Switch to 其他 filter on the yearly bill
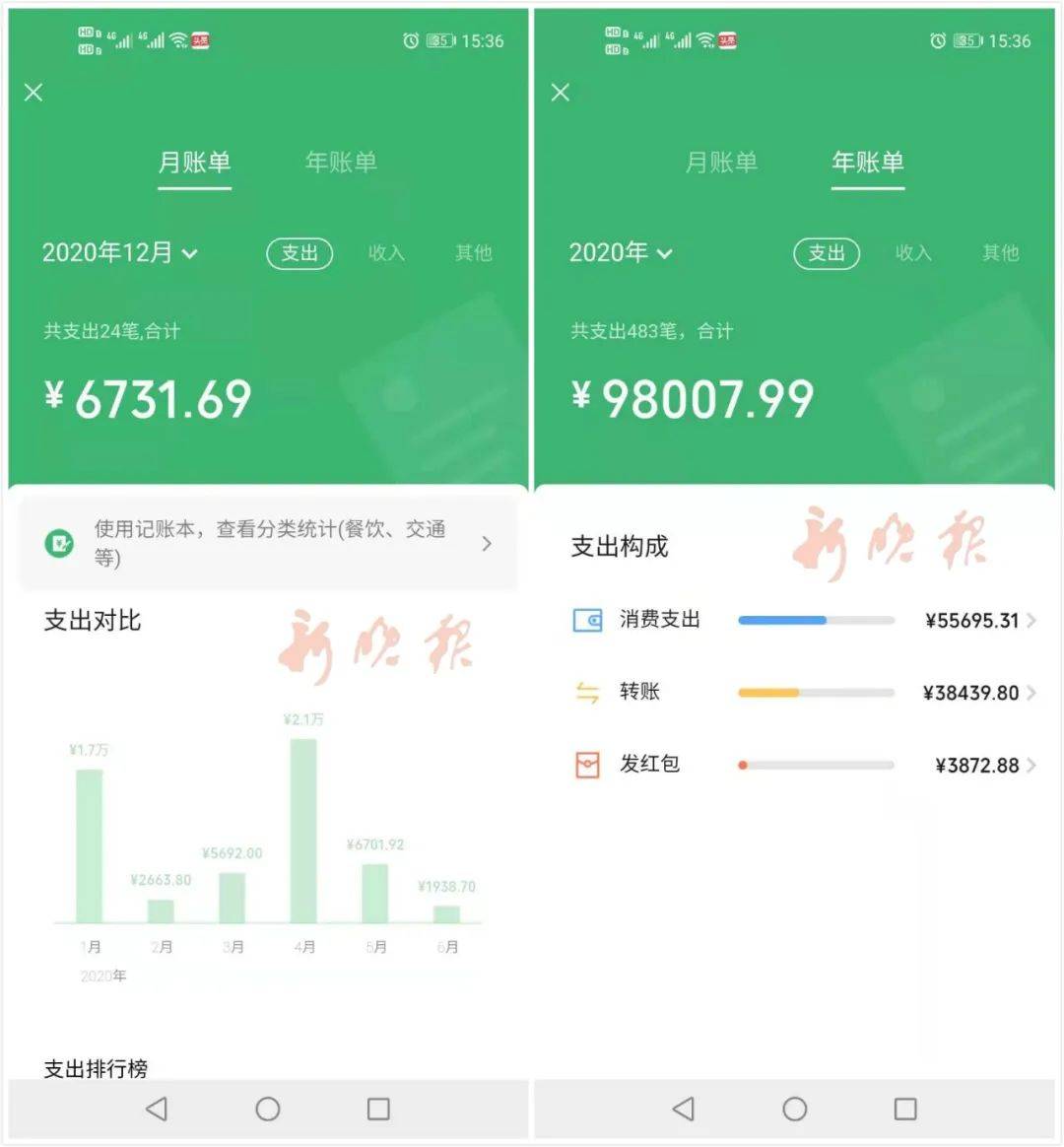Screen dimensions: 1064x1147 (1000, 253)
